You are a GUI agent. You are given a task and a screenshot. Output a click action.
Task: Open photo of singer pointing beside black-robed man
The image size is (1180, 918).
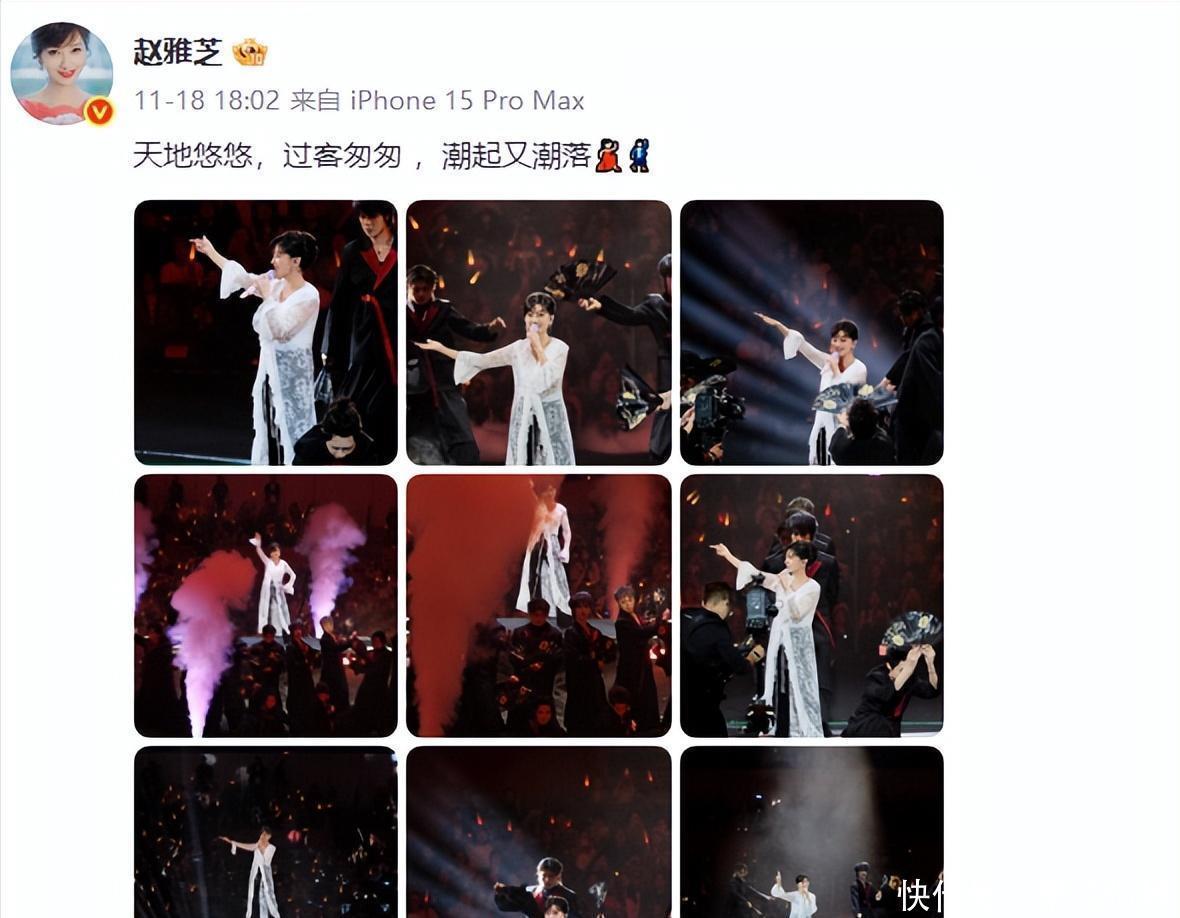coord(266,332)
